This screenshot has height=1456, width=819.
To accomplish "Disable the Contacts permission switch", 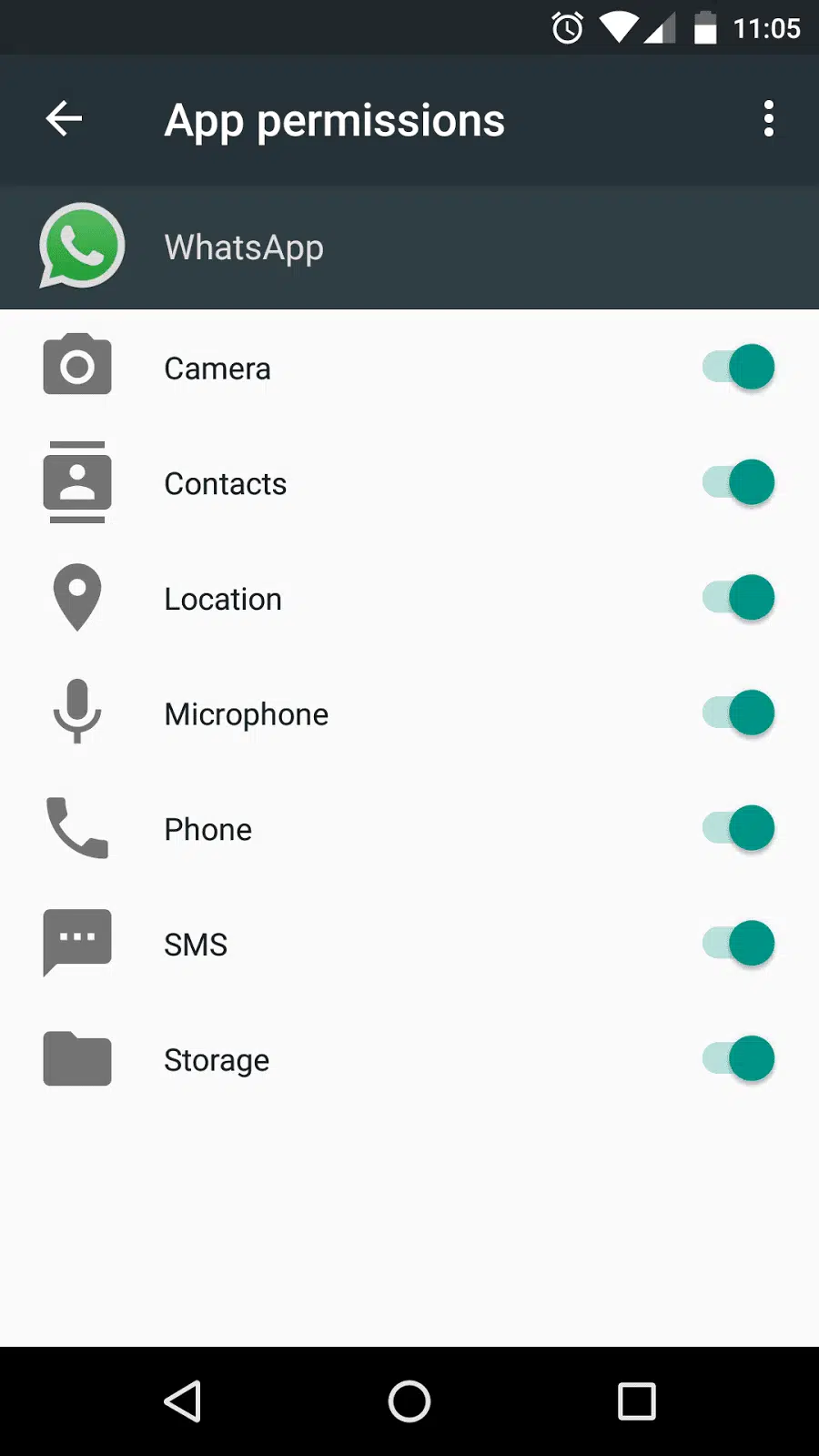I will (738, 482).
